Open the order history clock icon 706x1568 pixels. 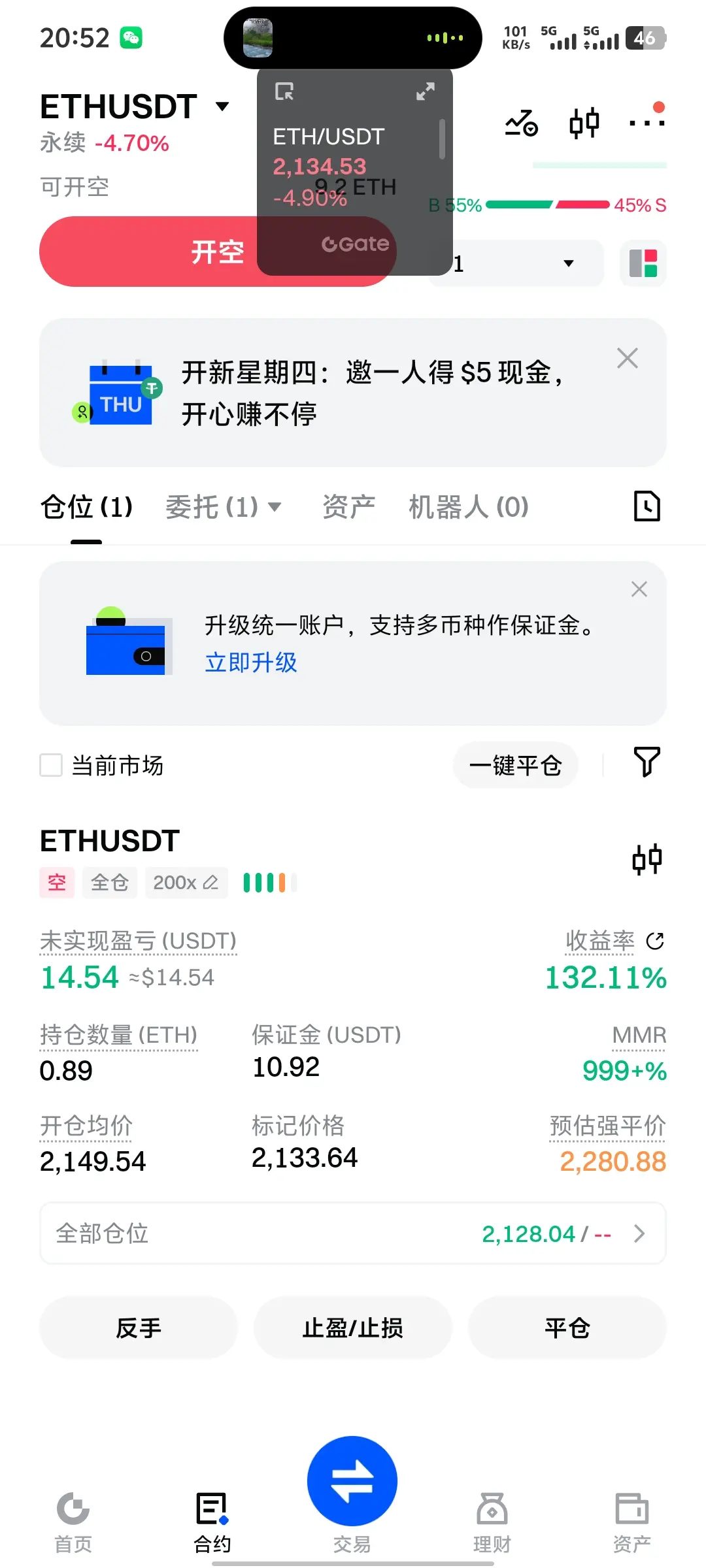[647, 506]
